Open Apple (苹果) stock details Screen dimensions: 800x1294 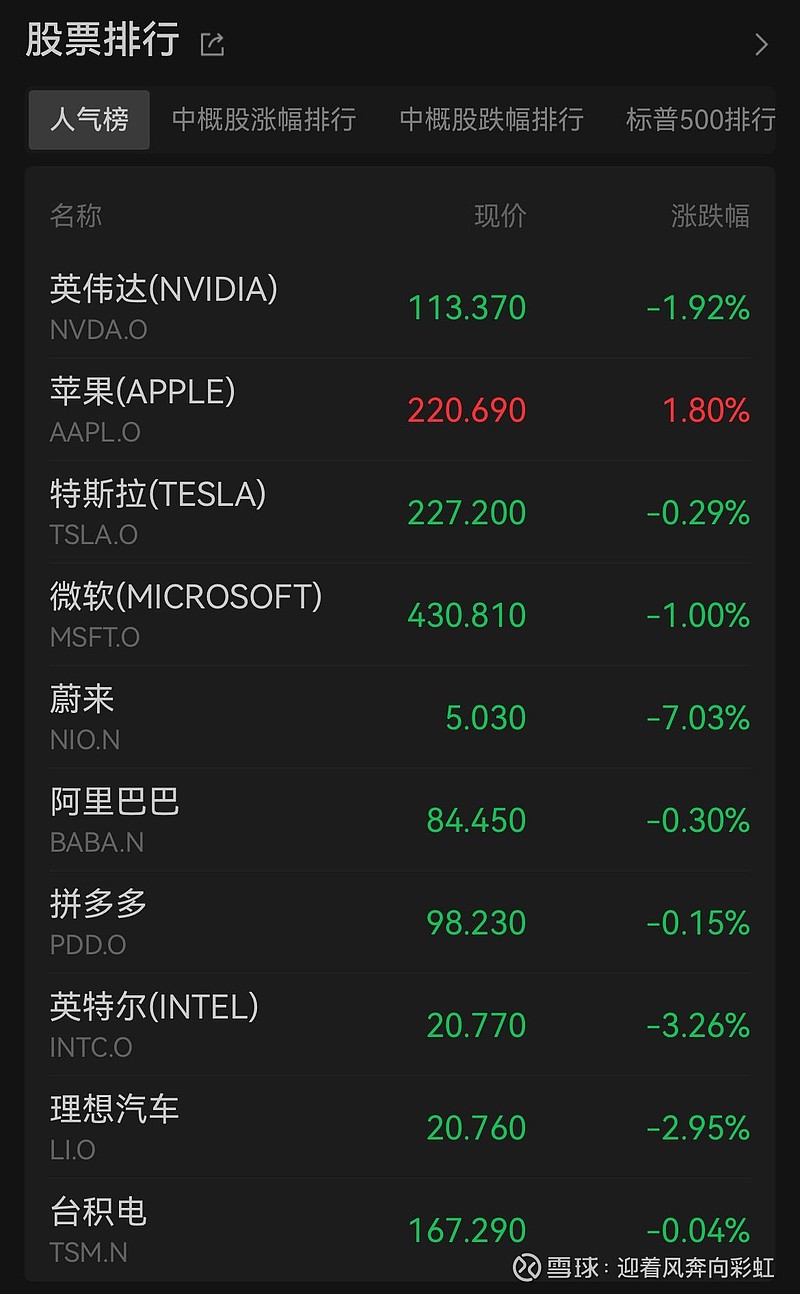[400, 410]
